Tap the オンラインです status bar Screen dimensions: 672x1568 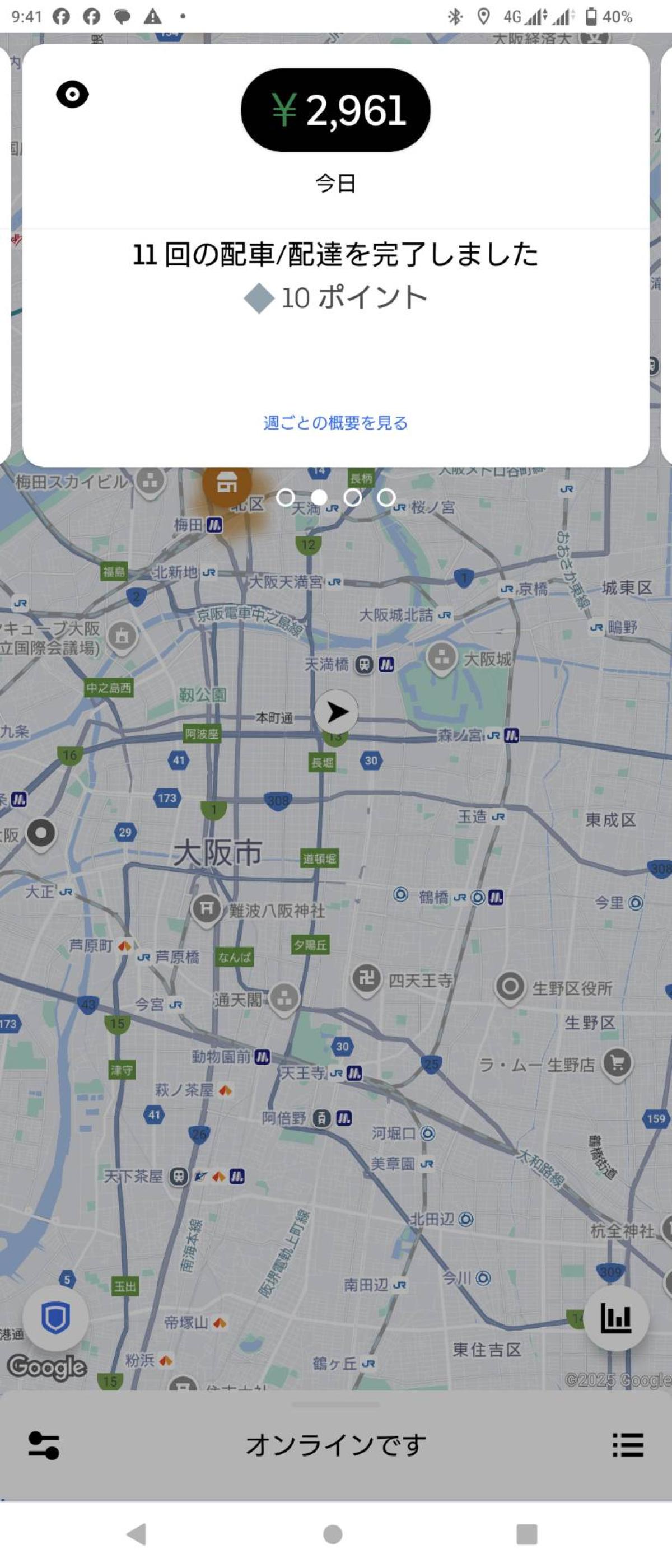pos(335,1444)
